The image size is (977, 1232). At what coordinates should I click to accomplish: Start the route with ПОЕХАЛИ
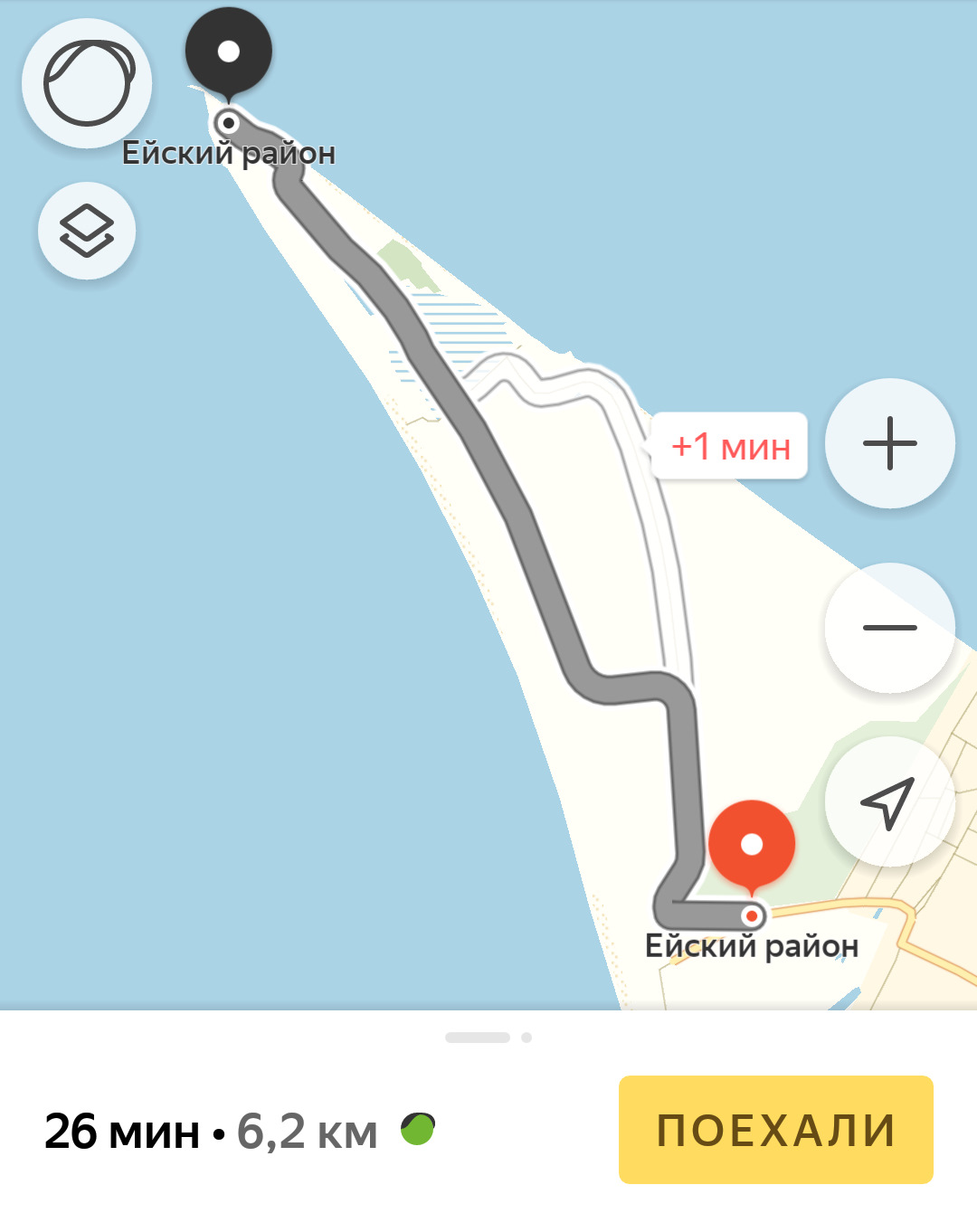click(x=775, y=1130)
